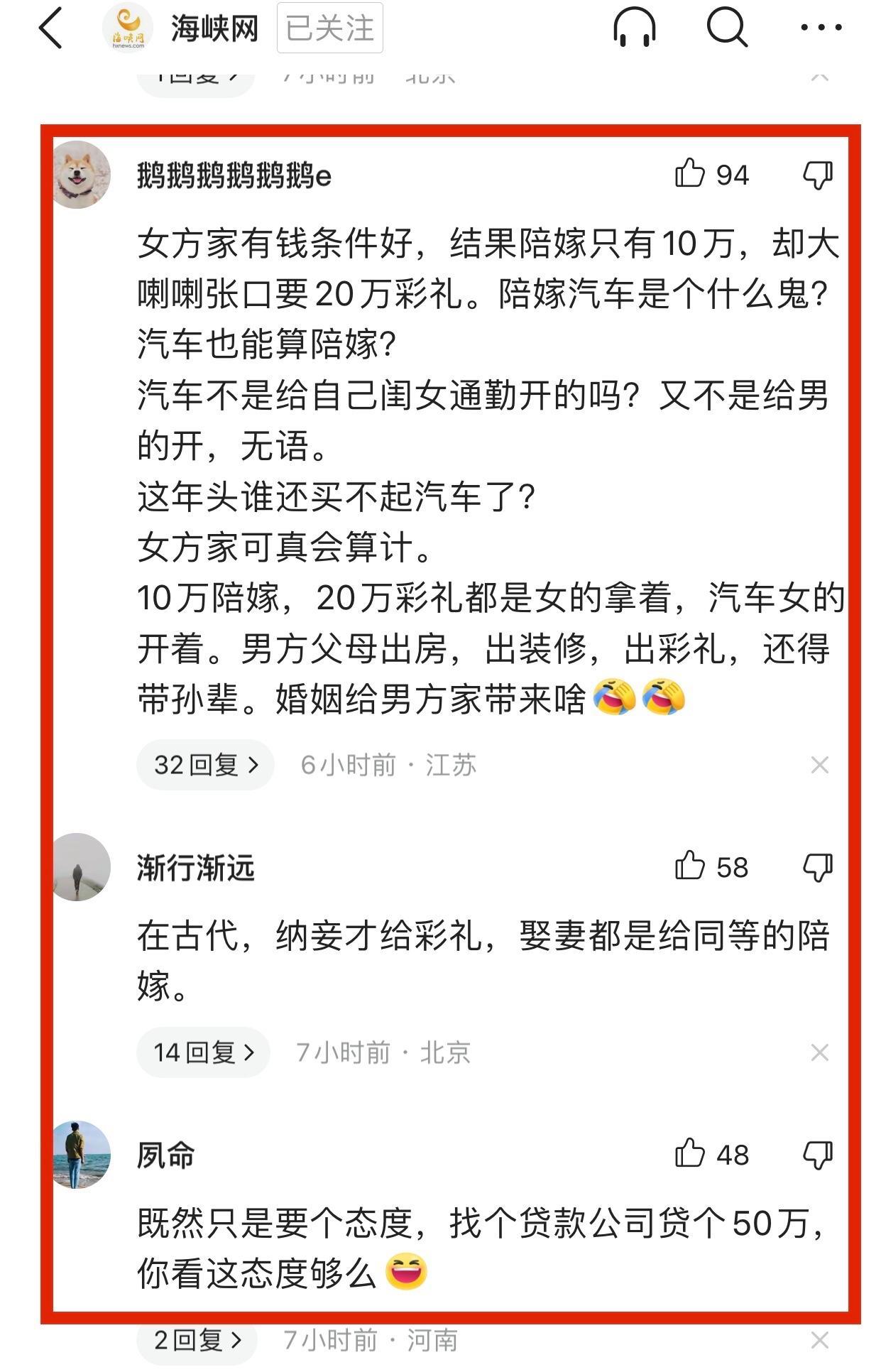Open the three-dot overflow menu
The height and width of the screenshot is (1372, 881).
click(x=821, y=28)
